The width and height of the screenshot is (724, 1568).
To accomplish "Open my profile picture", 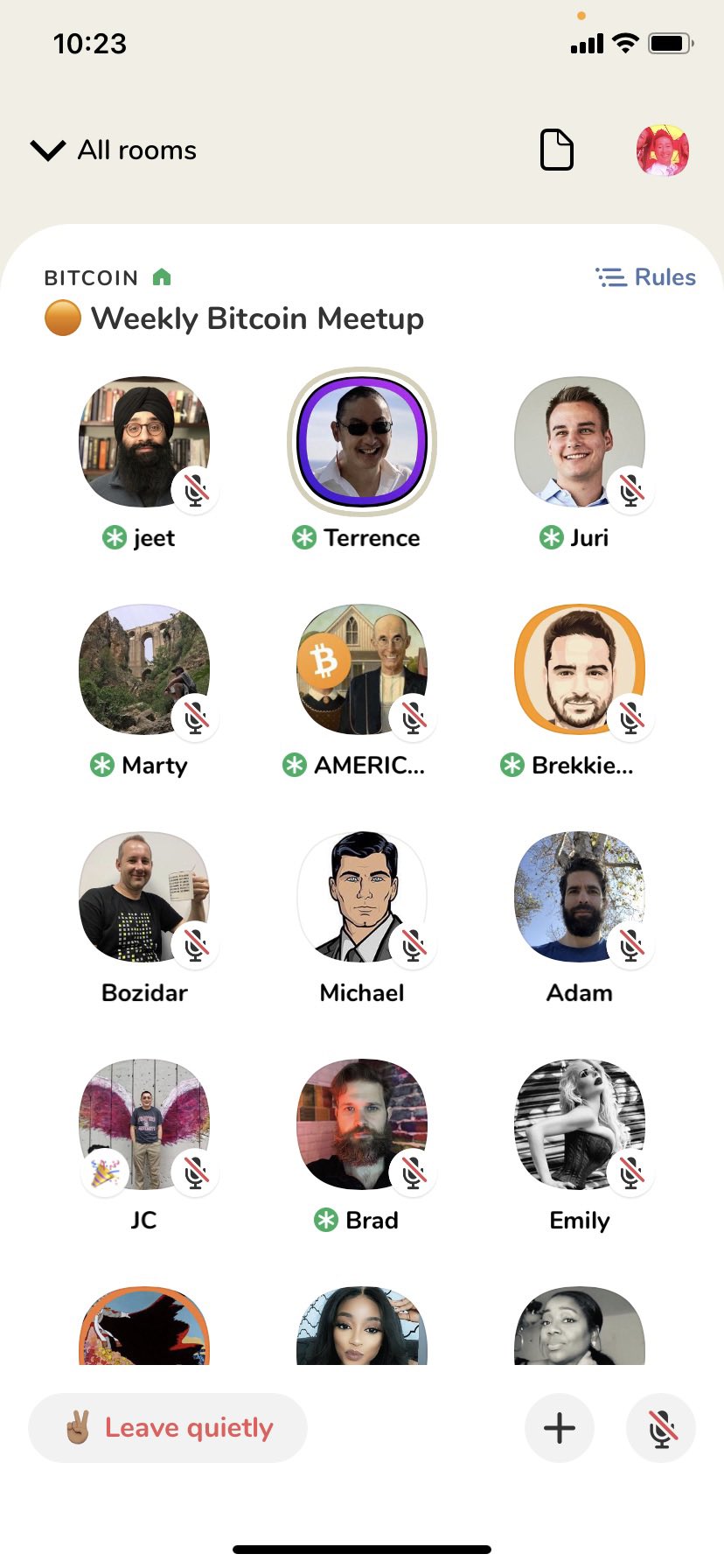I will pyautogui.click(x=662, y=150).
